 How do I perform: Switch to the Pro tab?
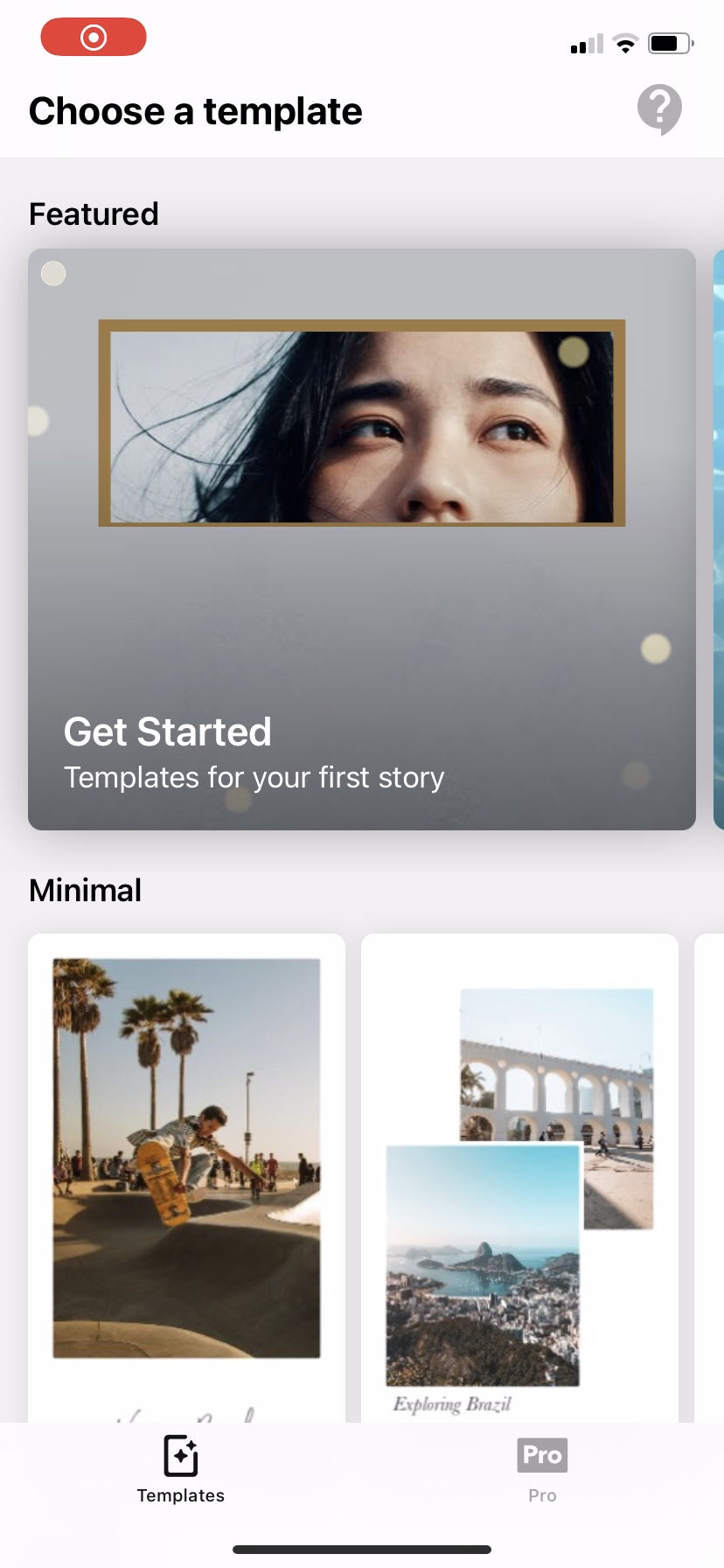tap(542, 1470)
